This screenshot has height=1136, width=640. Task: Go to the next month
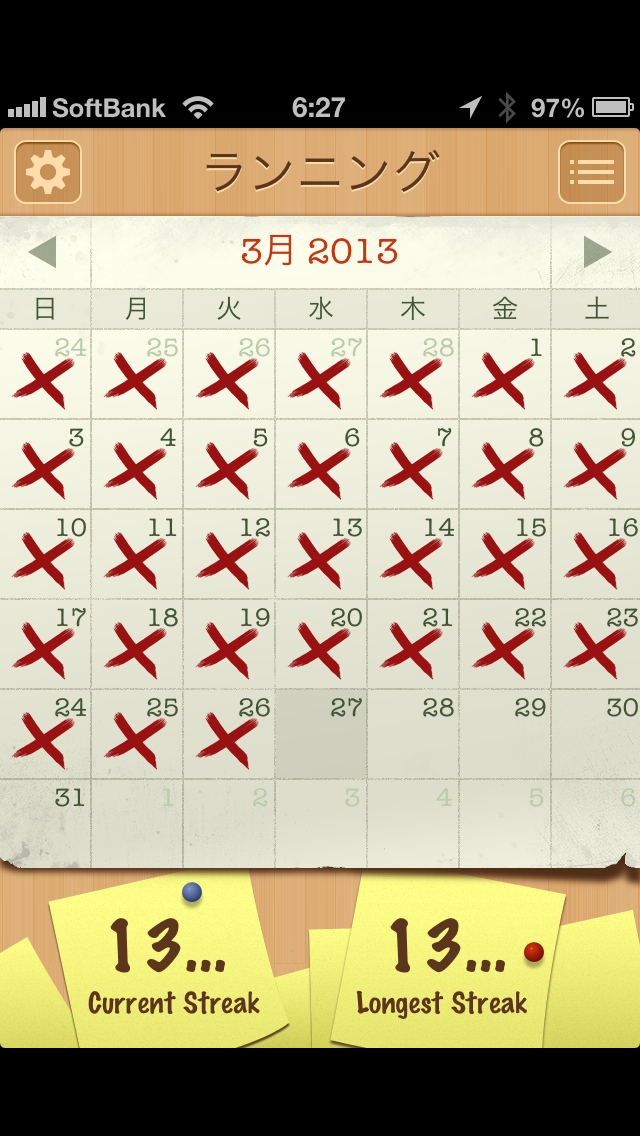click(596, 252)
